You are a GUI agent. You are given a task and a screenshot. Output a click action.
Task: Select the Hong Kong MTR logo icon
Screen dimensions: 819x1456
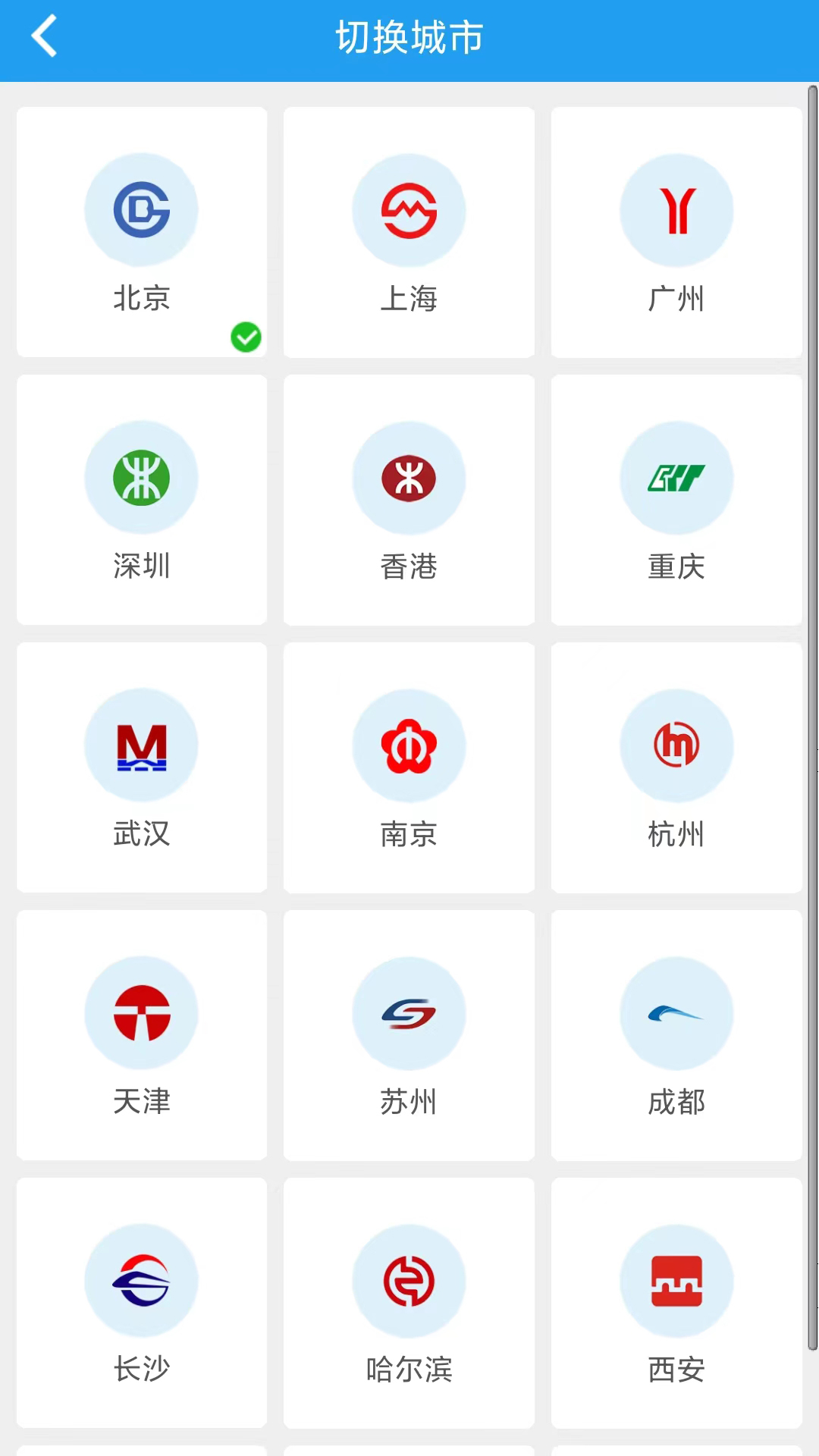pyautogui.click(x=409, y=478)
